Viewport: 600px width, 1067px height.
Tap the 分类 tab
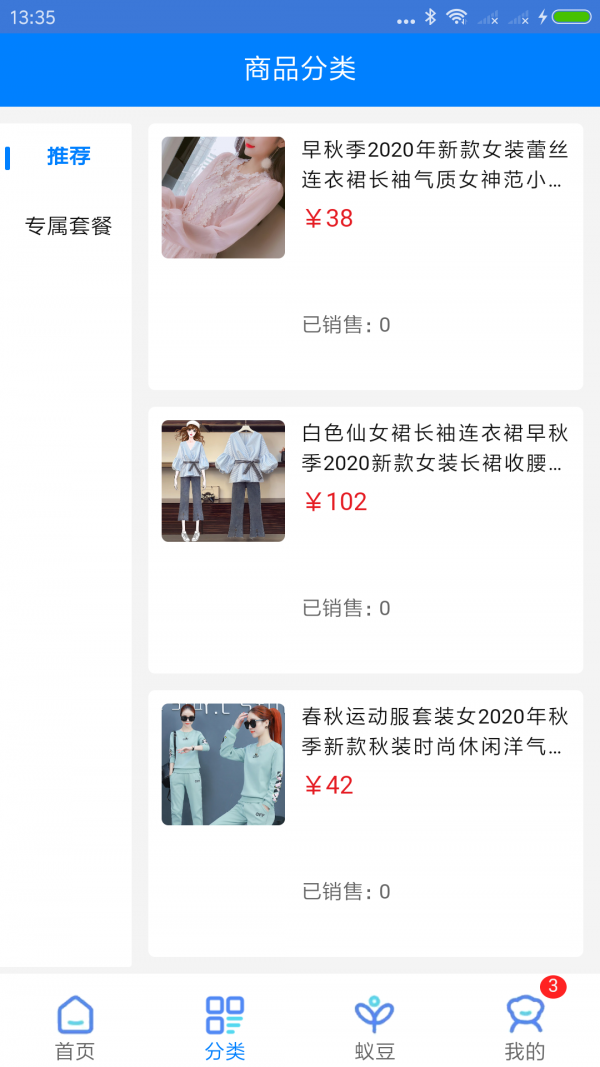coord(225,1027)
